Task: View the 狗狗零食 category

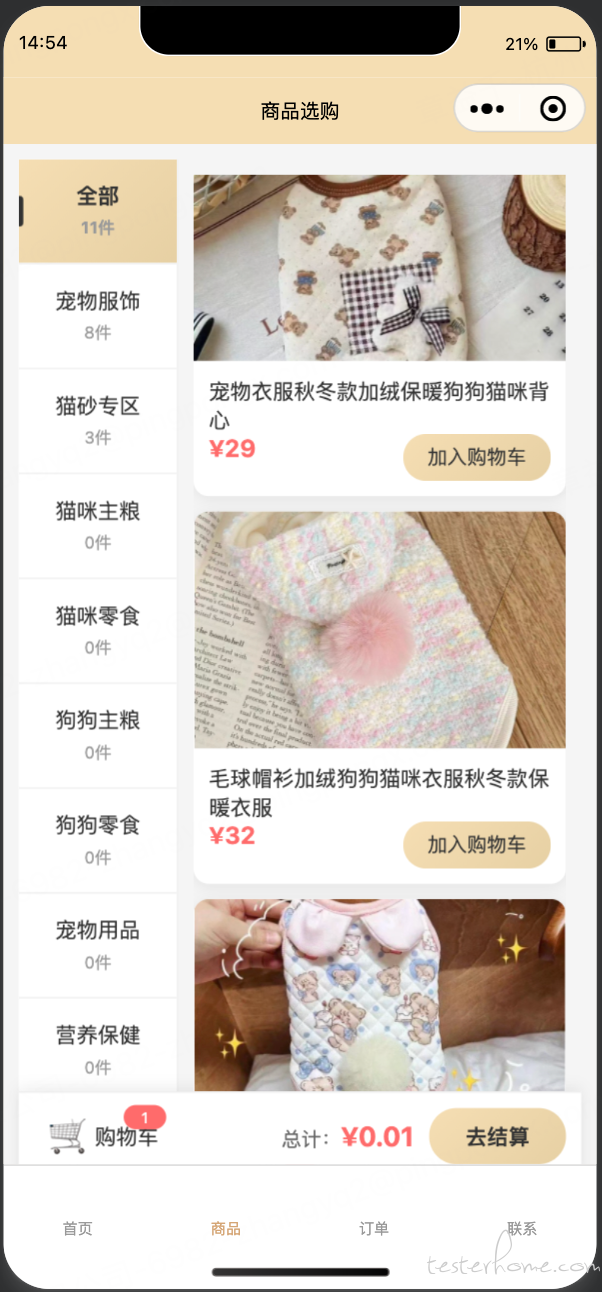Action: coord(98,839)
